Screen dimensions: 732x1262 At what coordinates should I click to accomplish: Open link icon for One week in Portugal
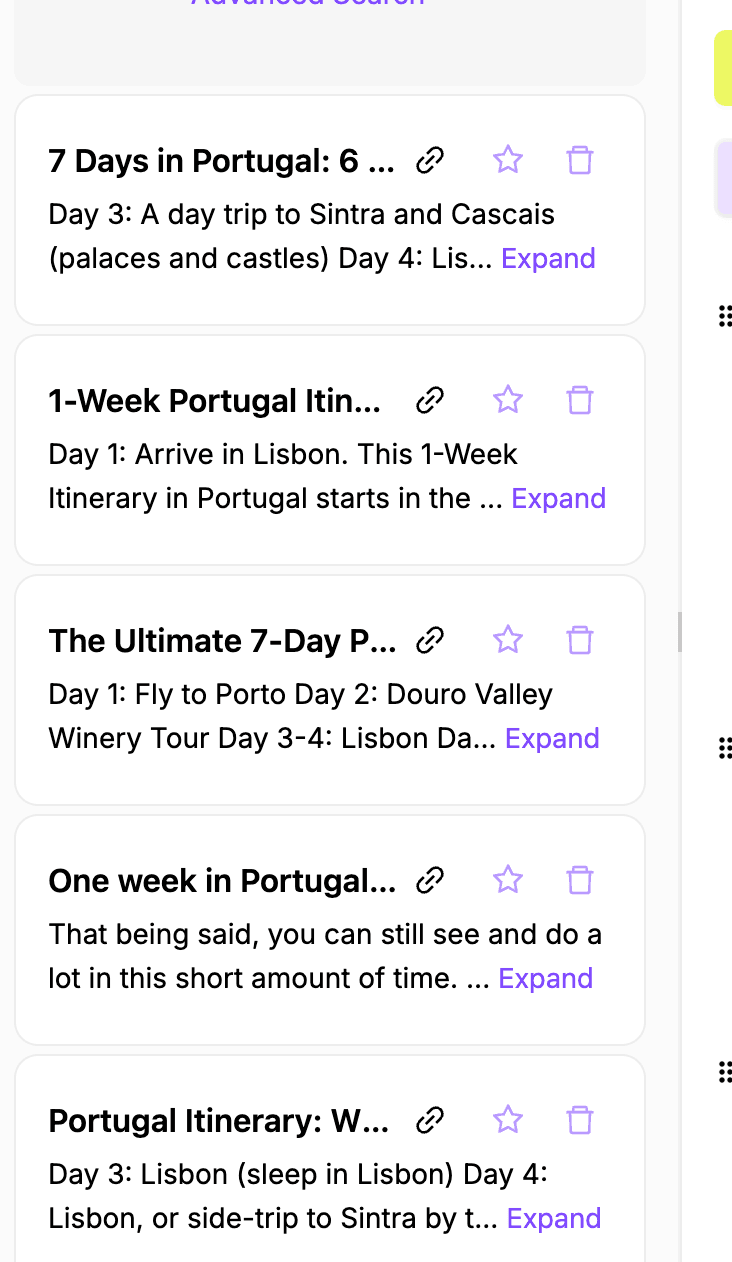coord(430,880)
